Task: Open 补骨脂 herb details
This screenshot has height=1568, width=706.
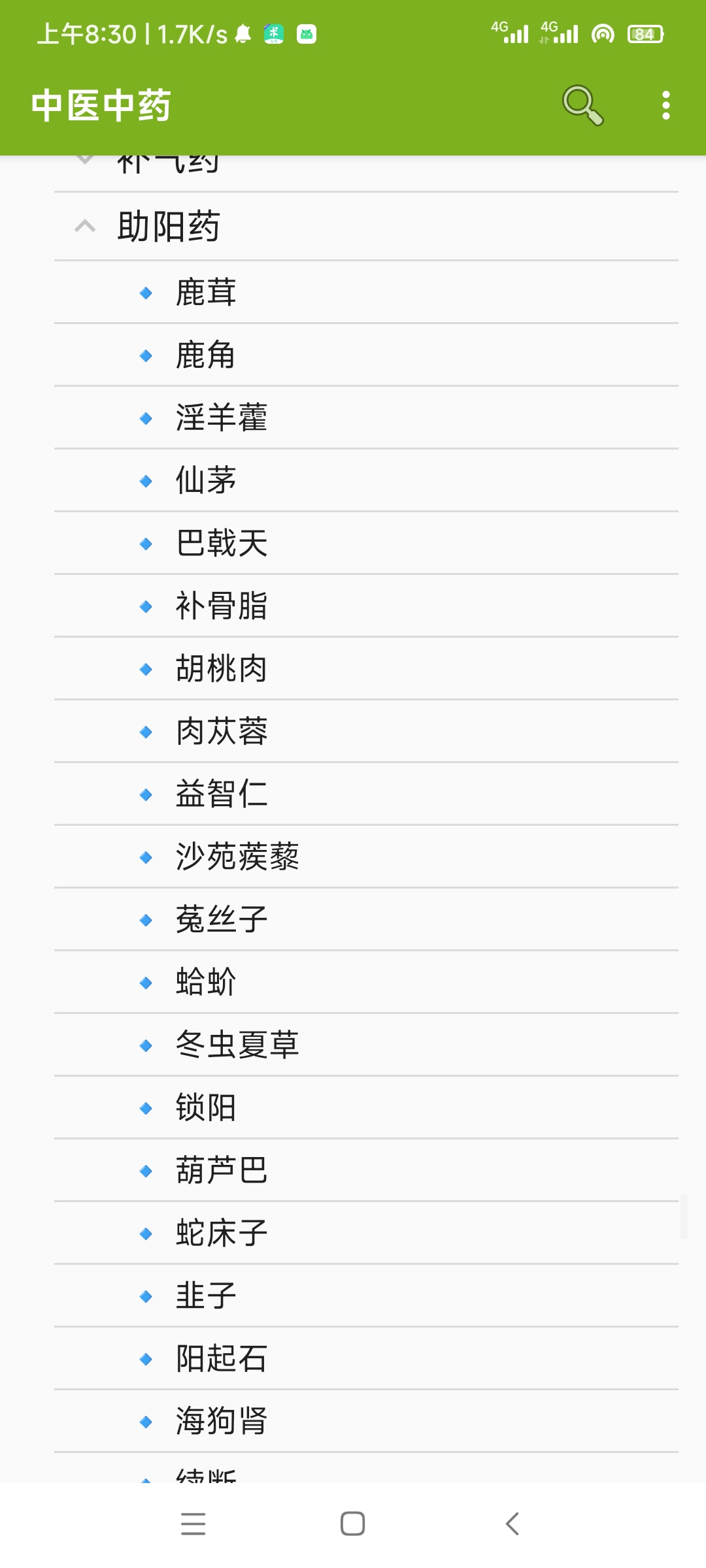Action: click(x=221, y=606)
